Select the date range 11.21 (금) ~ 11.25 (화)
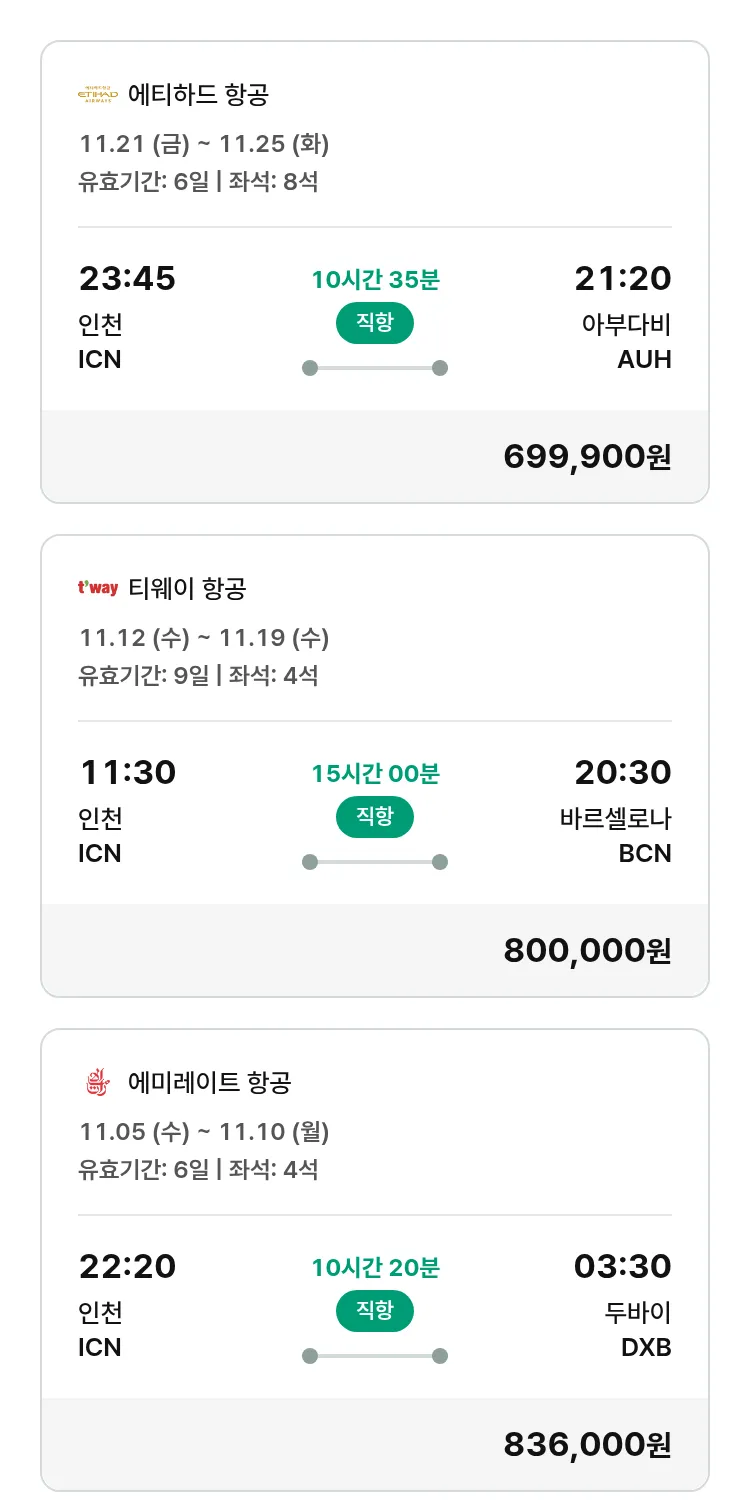 point(205,144)
